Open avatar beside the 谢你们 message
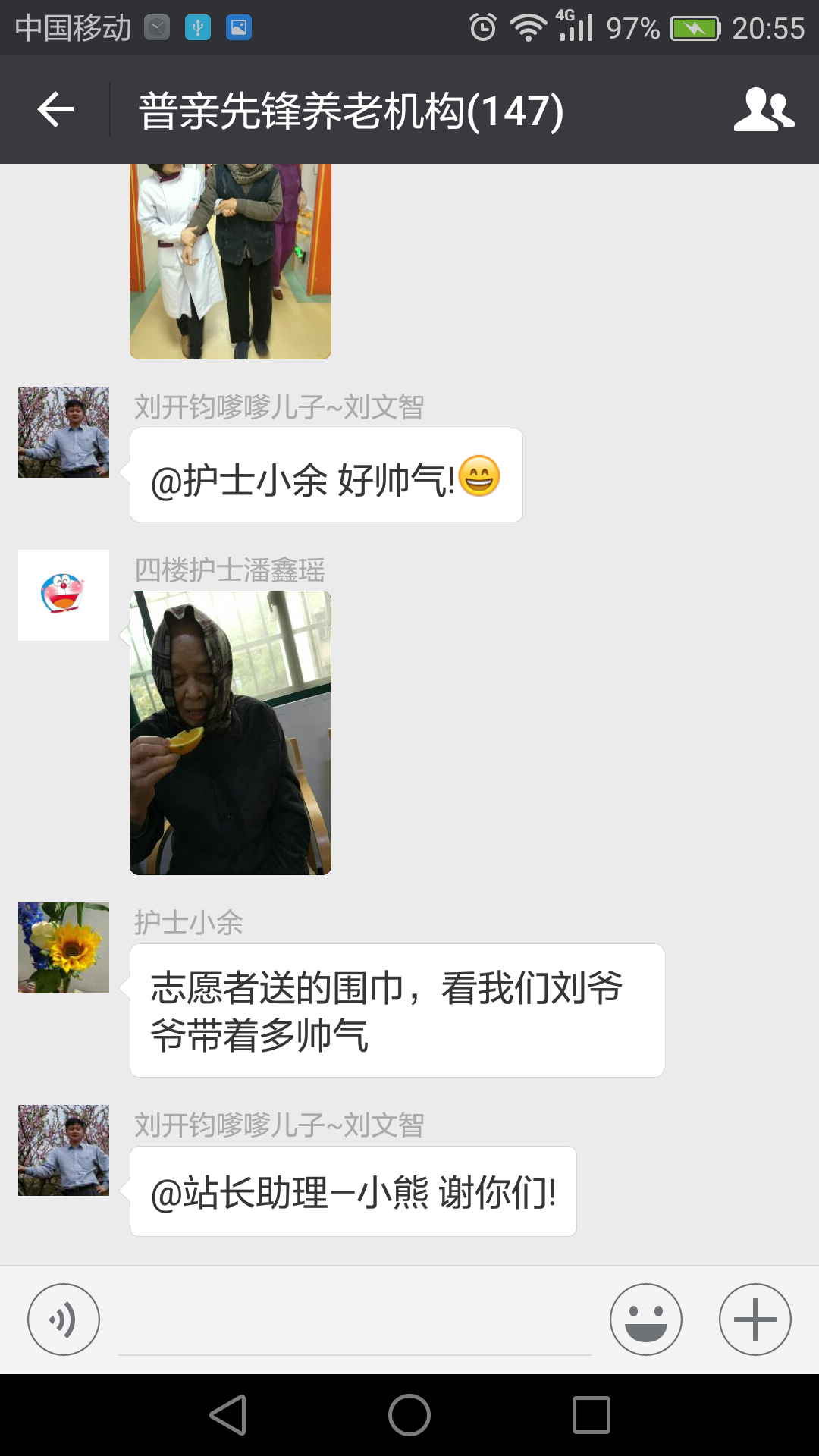The width and height of the screenshot is (819, 1456). click(x=64, y=1150)
